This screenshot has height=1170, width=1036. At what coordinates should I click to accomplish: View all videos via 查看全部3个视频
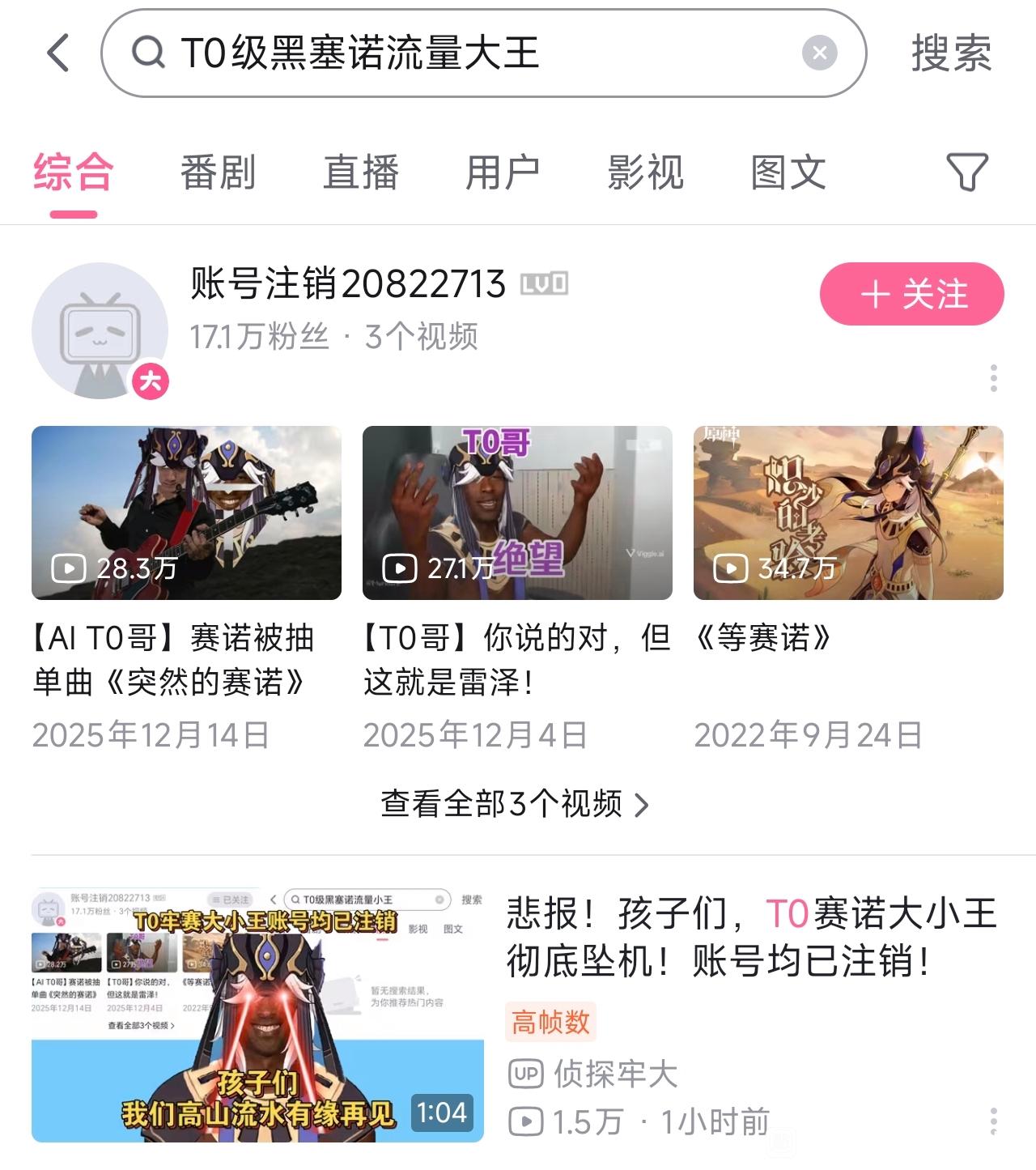[x=515, y=804]
